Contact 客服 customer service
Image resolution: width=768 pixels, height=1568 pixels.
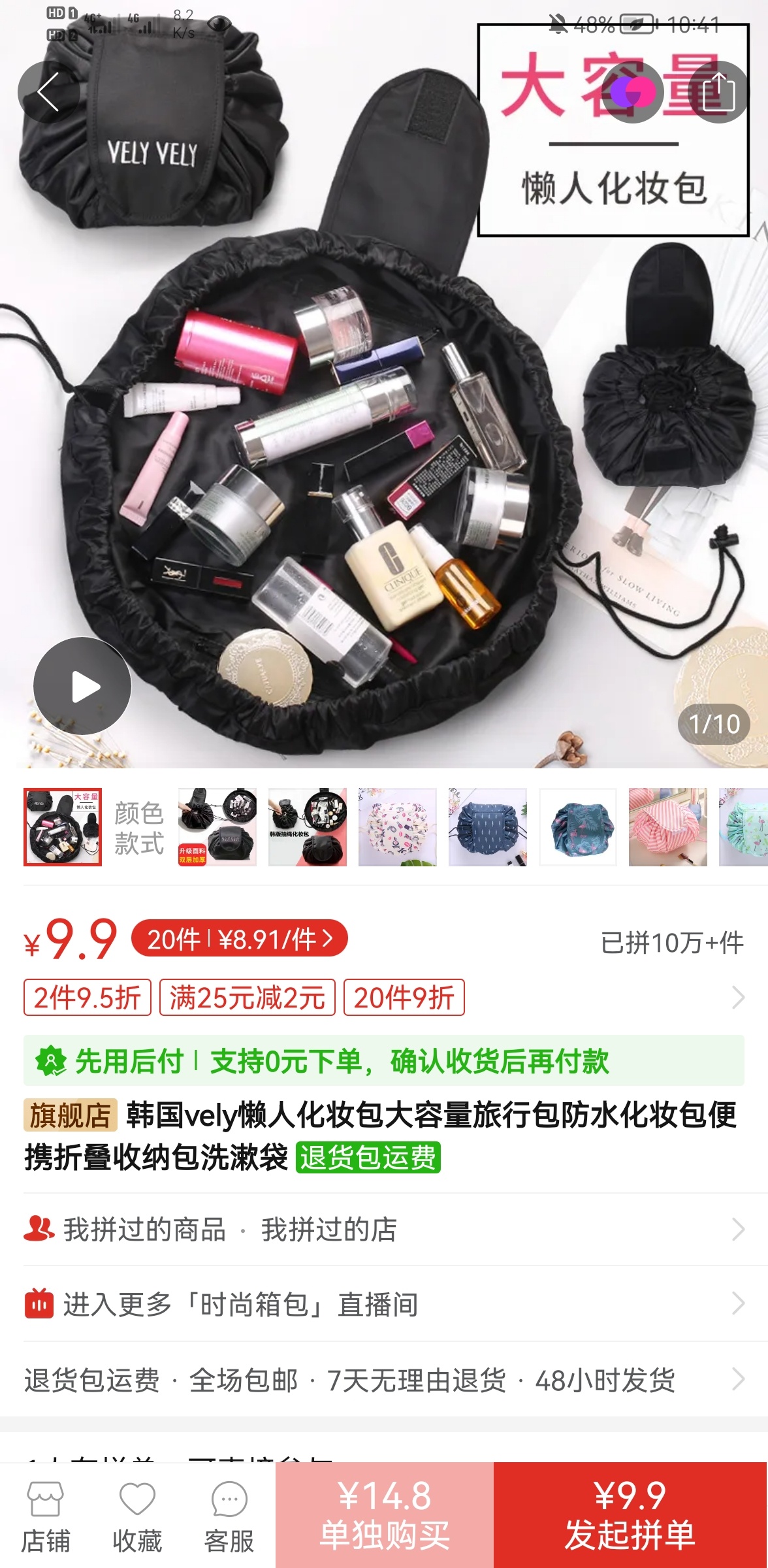pyautogui.click(x=229, y=1516)
